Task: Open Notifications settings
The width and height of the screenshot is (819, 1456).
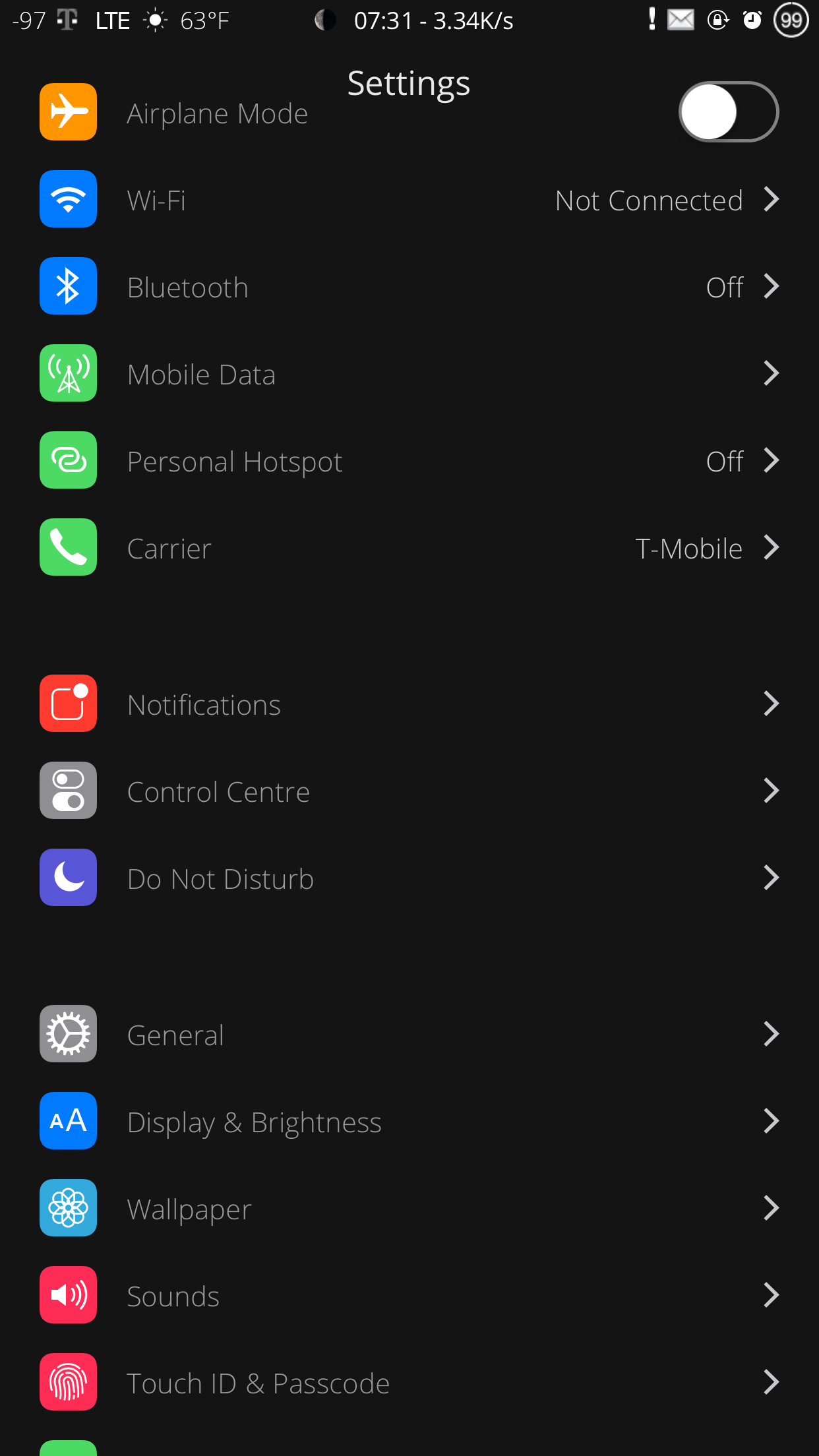Action: (409, 704)
